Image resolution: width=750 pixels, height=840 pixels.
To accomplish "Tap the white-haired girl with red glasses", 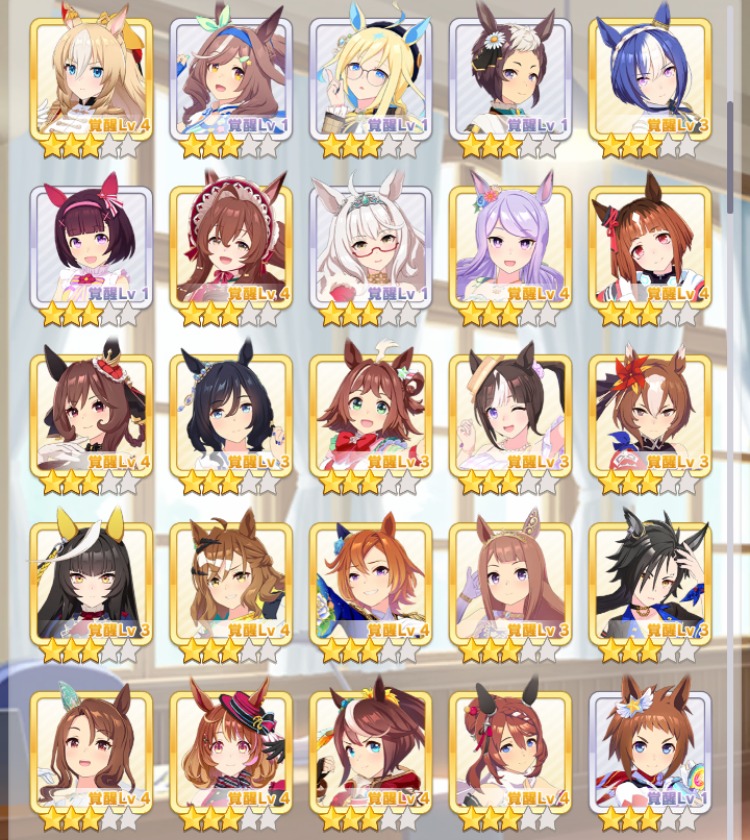I will point(370,247).
